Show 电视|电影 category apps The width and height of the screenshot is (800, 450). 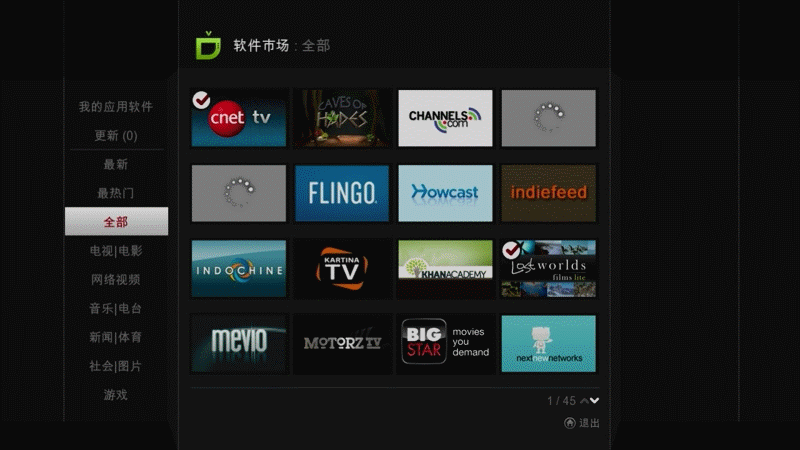click(x=116, y=251)
